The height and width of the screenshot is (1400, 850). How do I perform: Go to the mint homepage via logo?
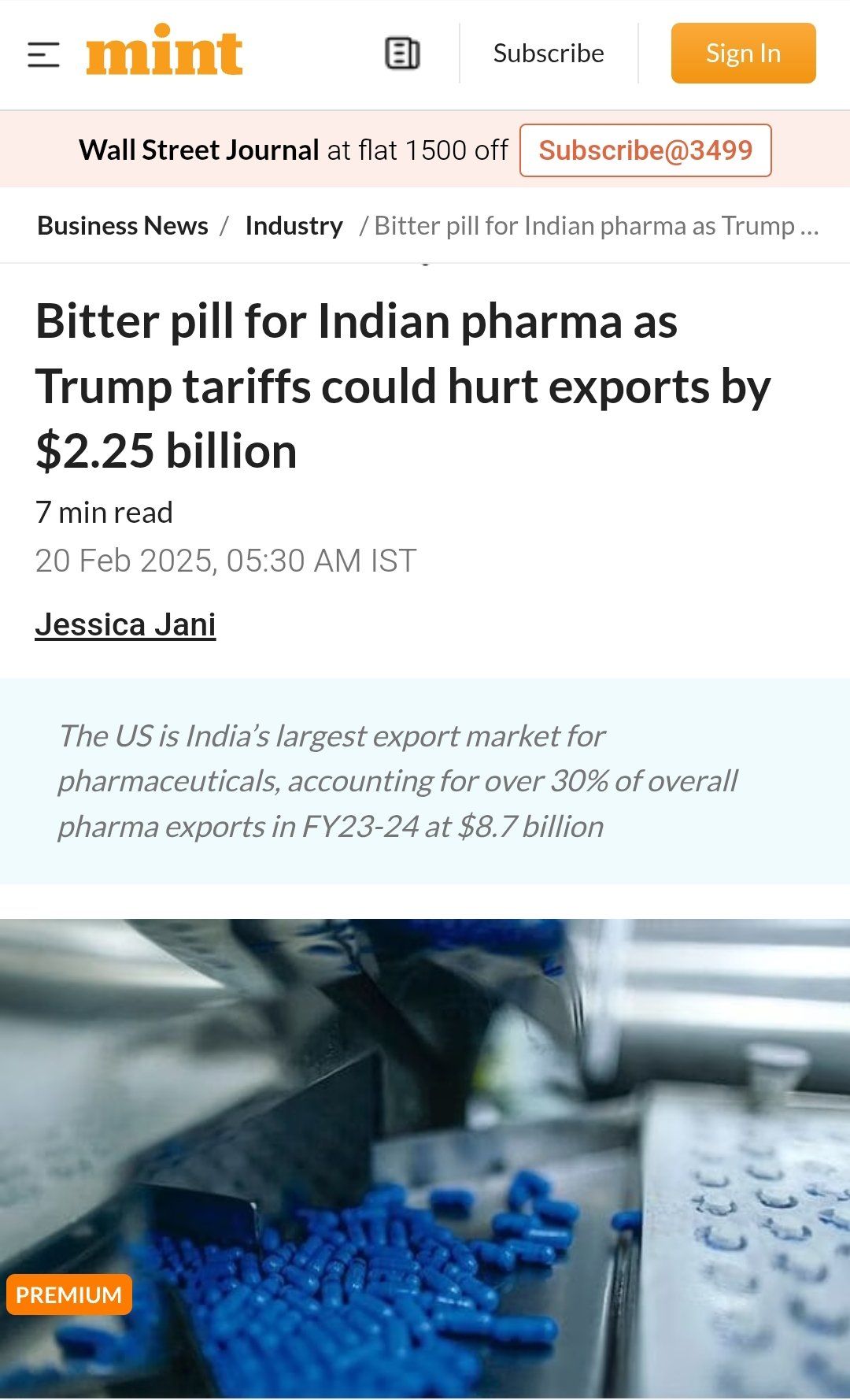tap(164, 52)
